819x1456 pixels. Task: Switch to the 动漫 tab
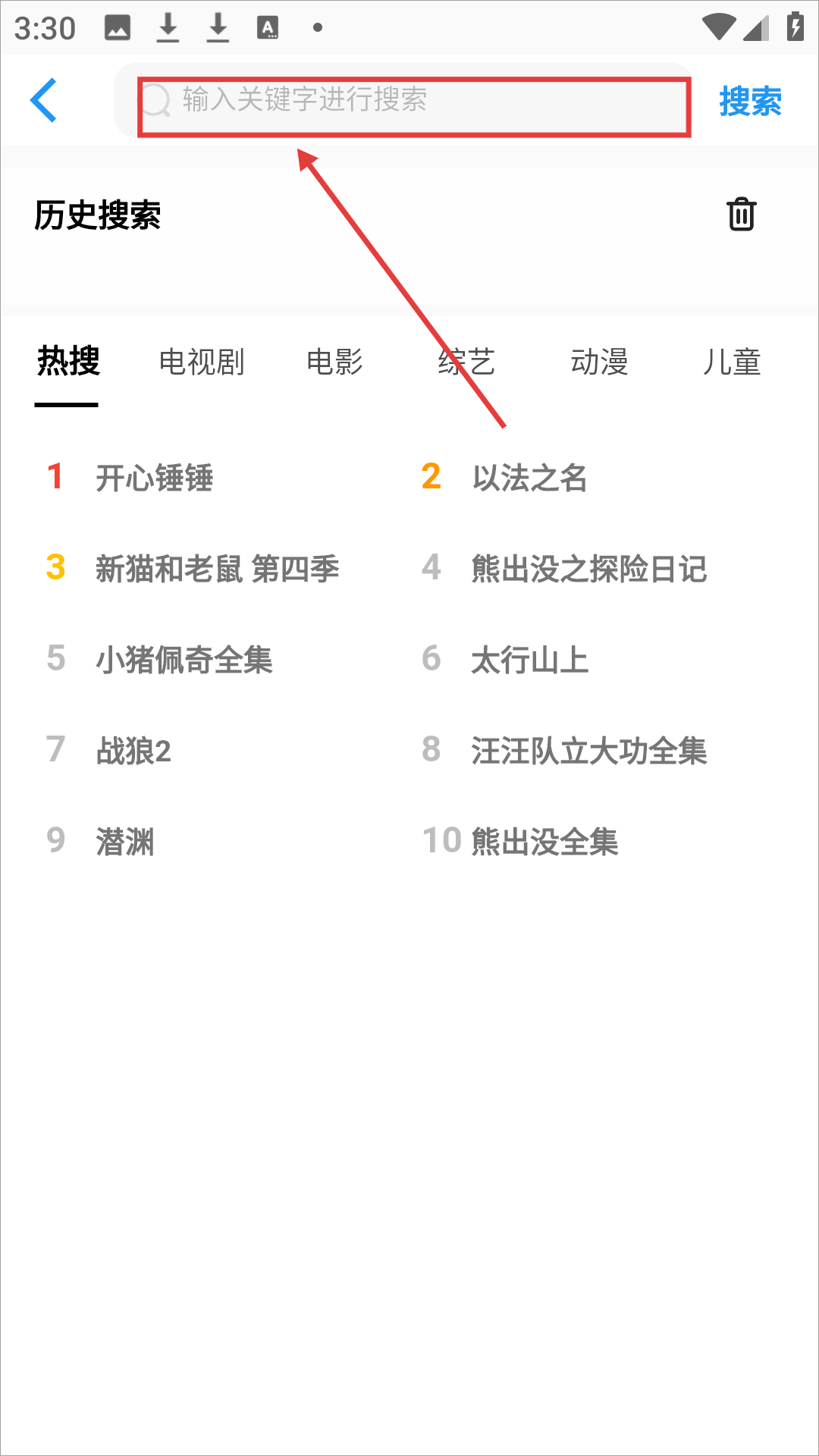pos(599,362)
